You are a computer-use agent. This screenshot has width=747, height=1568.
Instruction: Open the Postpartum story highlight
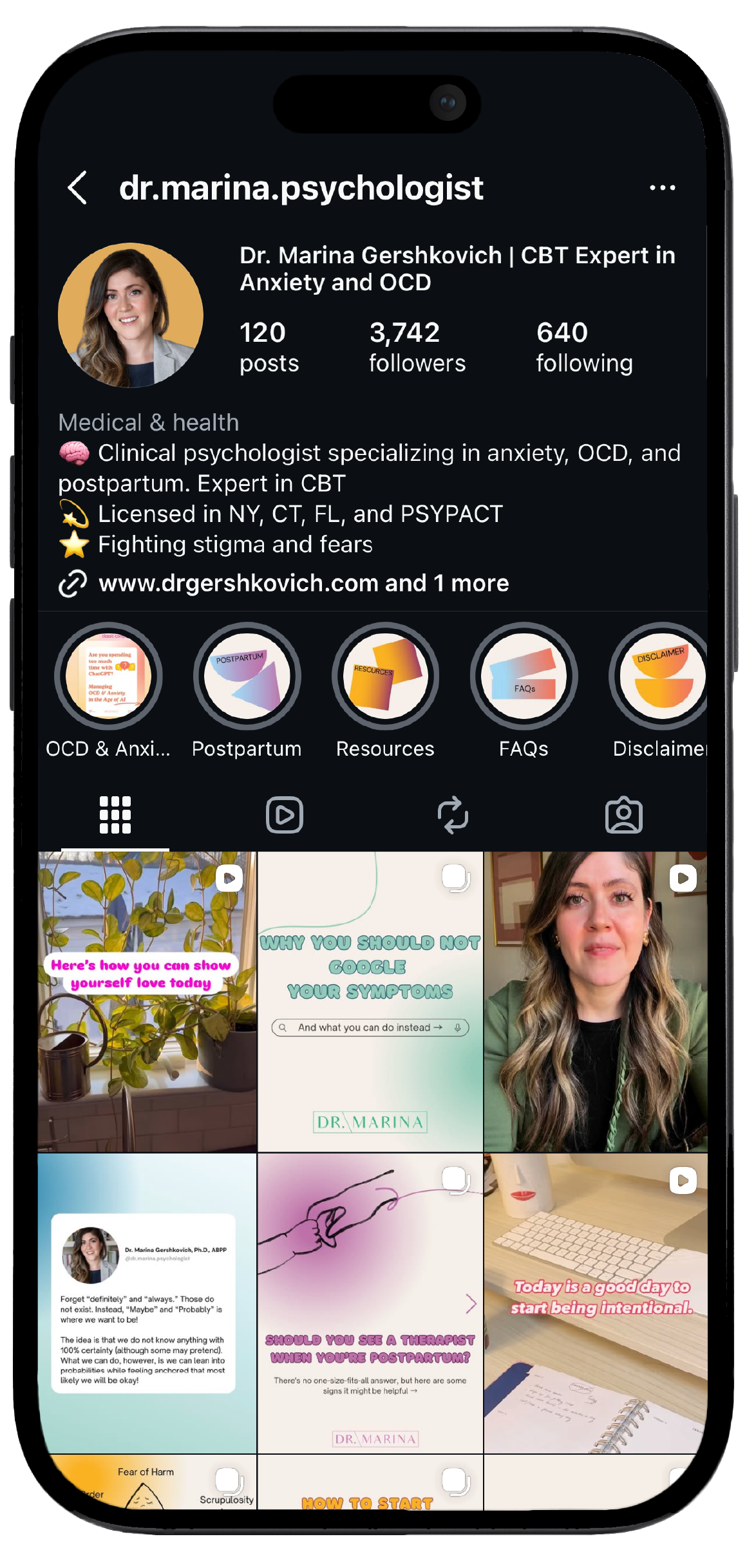click(x=247, y=676)
